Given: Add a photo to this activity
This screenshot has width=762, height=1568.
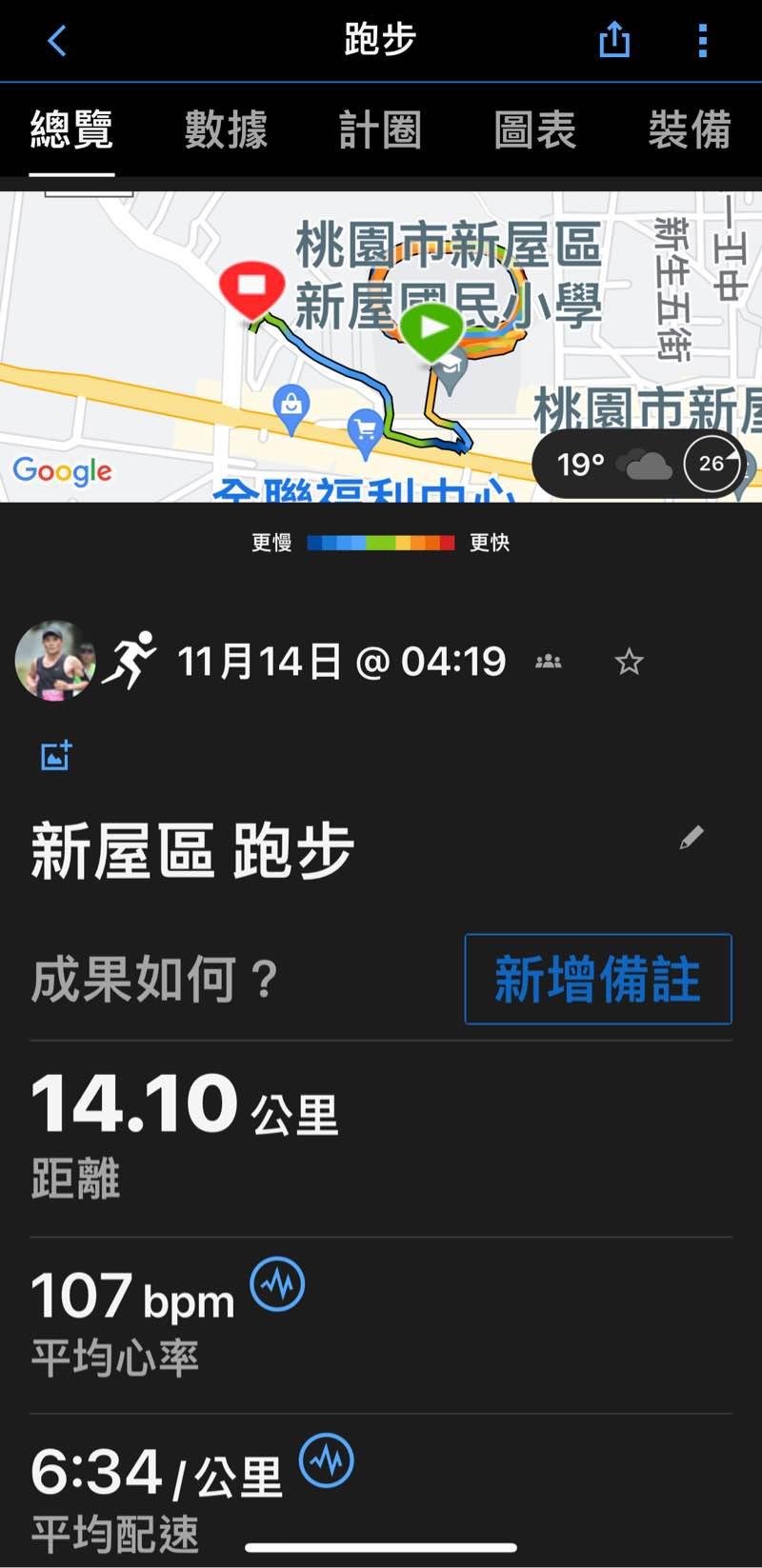Looking at the screenshot, I should [56, 755].
